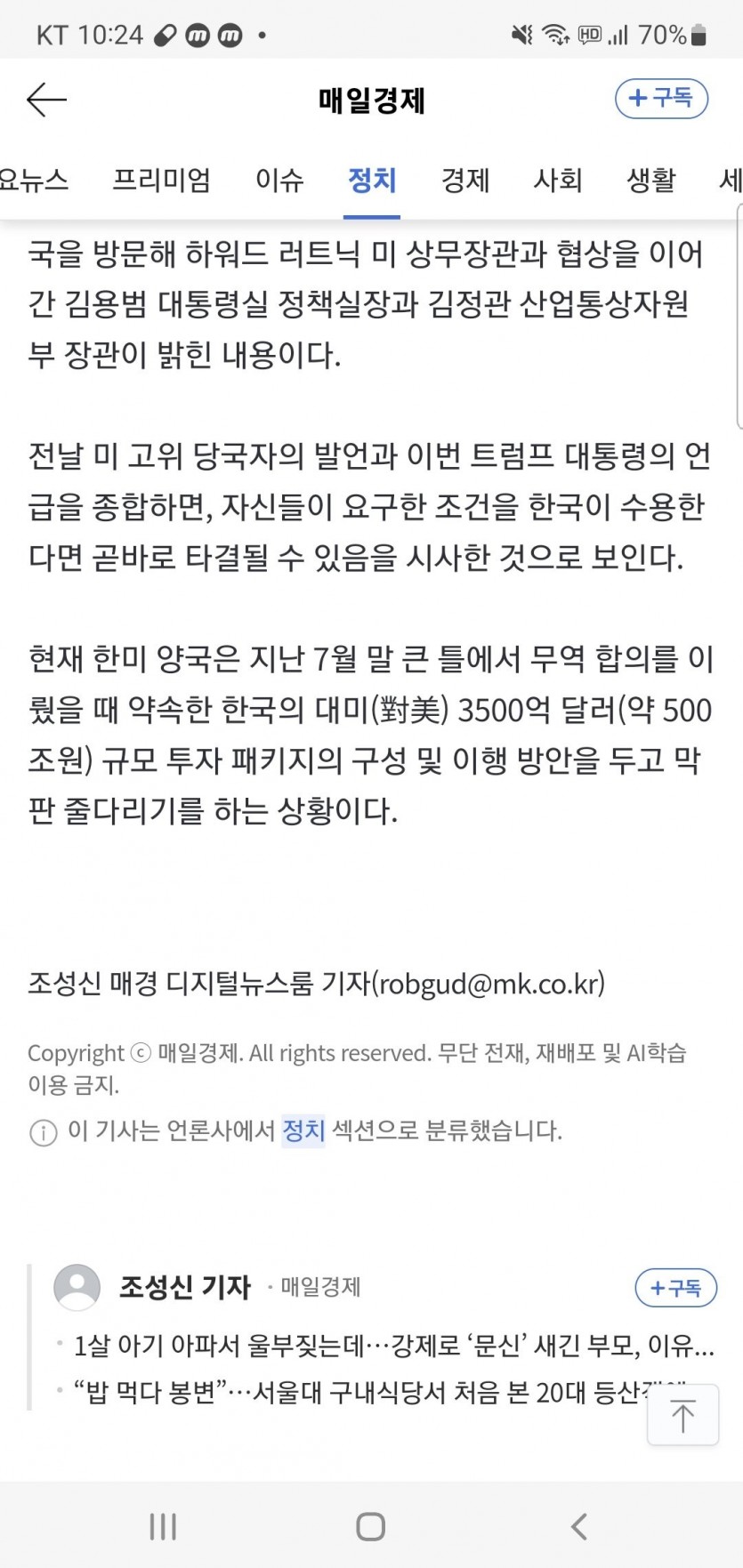The width and height of the screenshot is (743, 1568).
Task: Open the 서울대 구내식당 article
Action: click(356, 1391)
